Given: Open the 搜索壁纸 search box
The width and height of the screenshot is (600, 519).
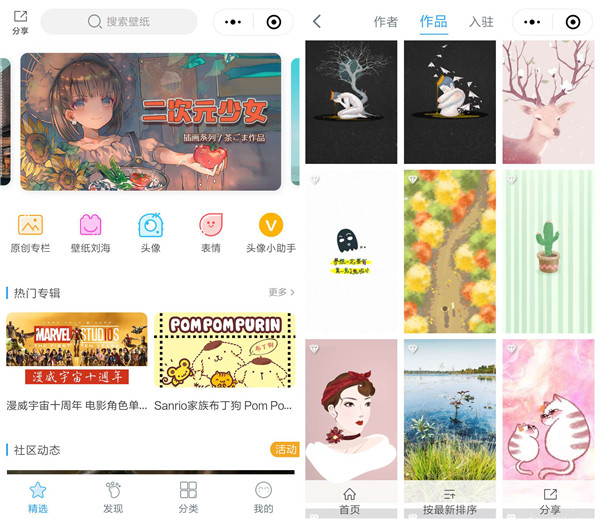Looking at the screenshot, I should pos(118,22).
